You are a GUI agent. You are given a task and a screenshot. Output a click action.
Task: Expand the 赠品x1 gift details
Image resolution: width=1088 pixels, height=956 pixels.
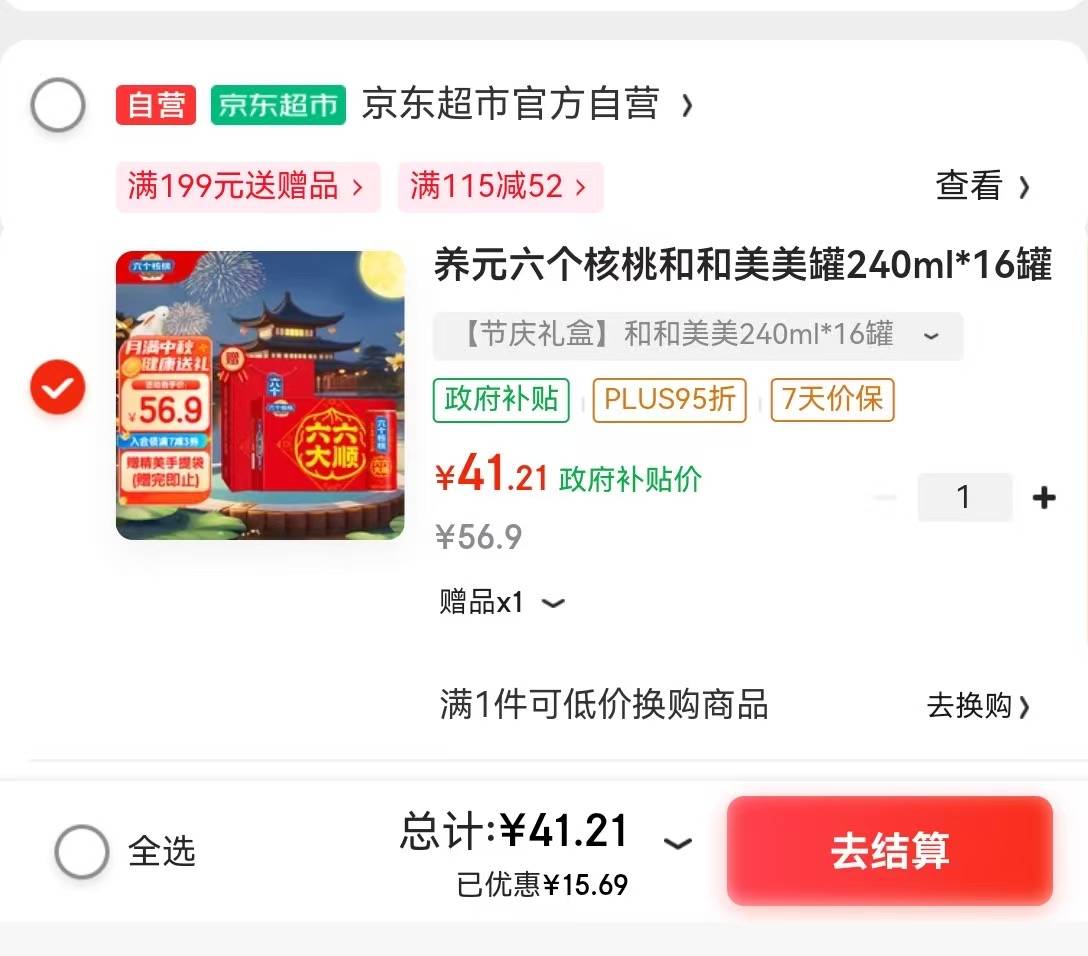point(502,602)
